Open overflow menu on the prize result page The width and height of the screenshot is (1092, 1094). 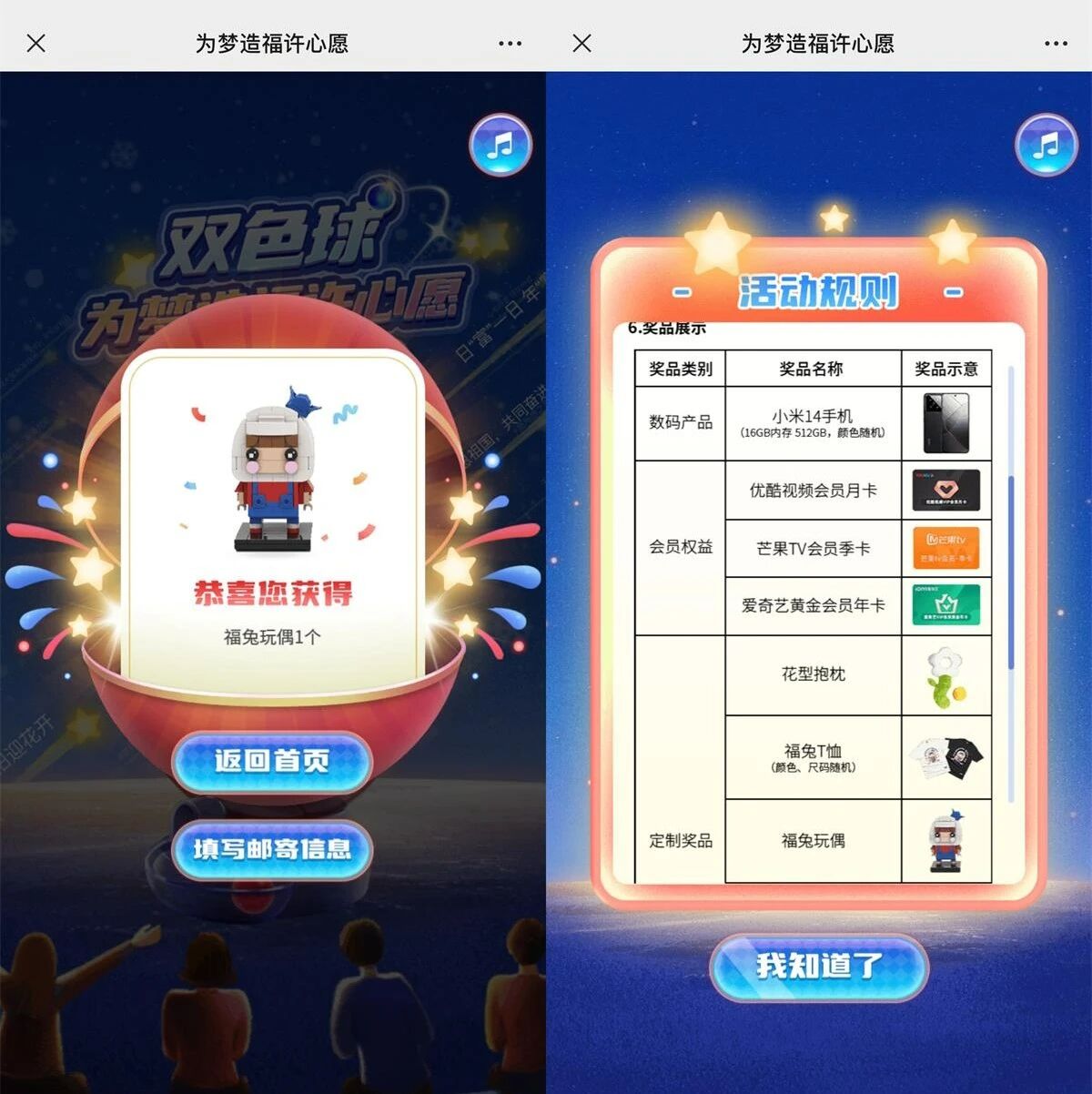[x=511, y=43]
